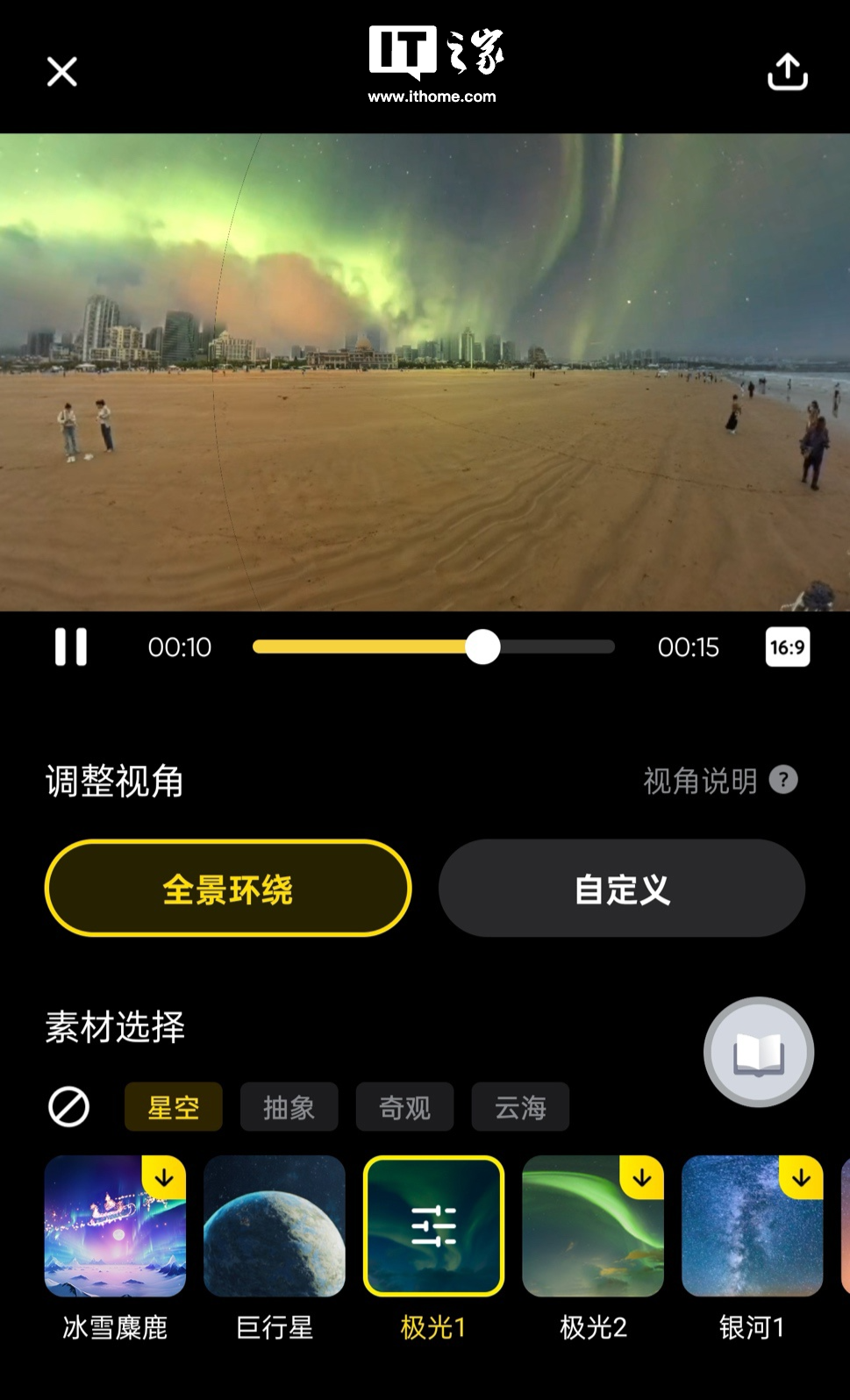The height and width of the screenshot is (1400, 850).
Task: Change the 16:9 aspect ratio
Action: 787,647
